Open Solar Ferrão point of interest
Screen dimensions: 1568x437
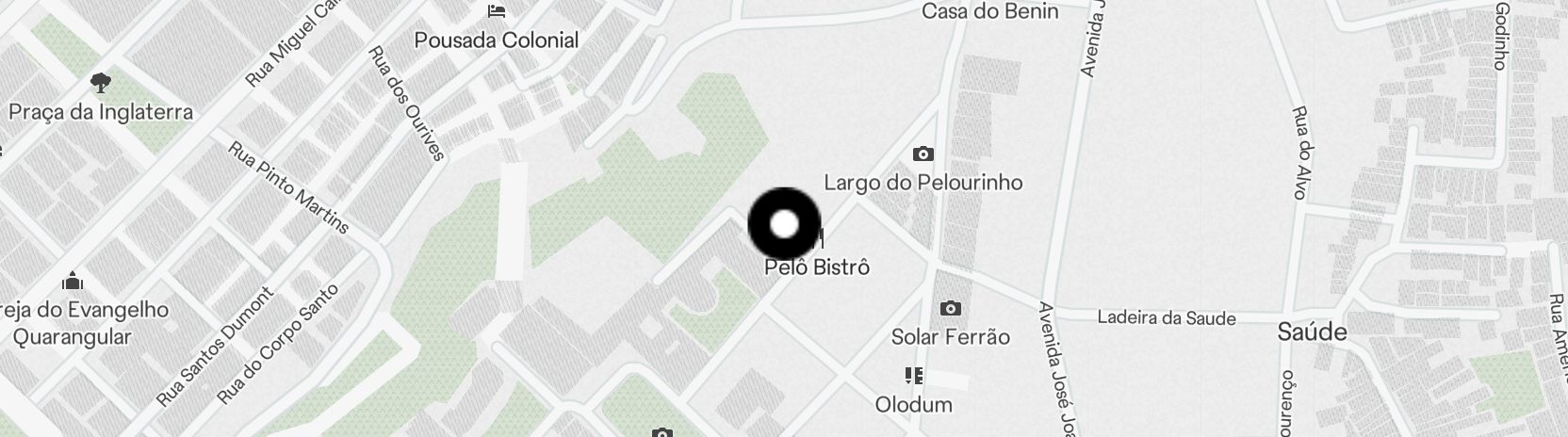pos(951,309)
